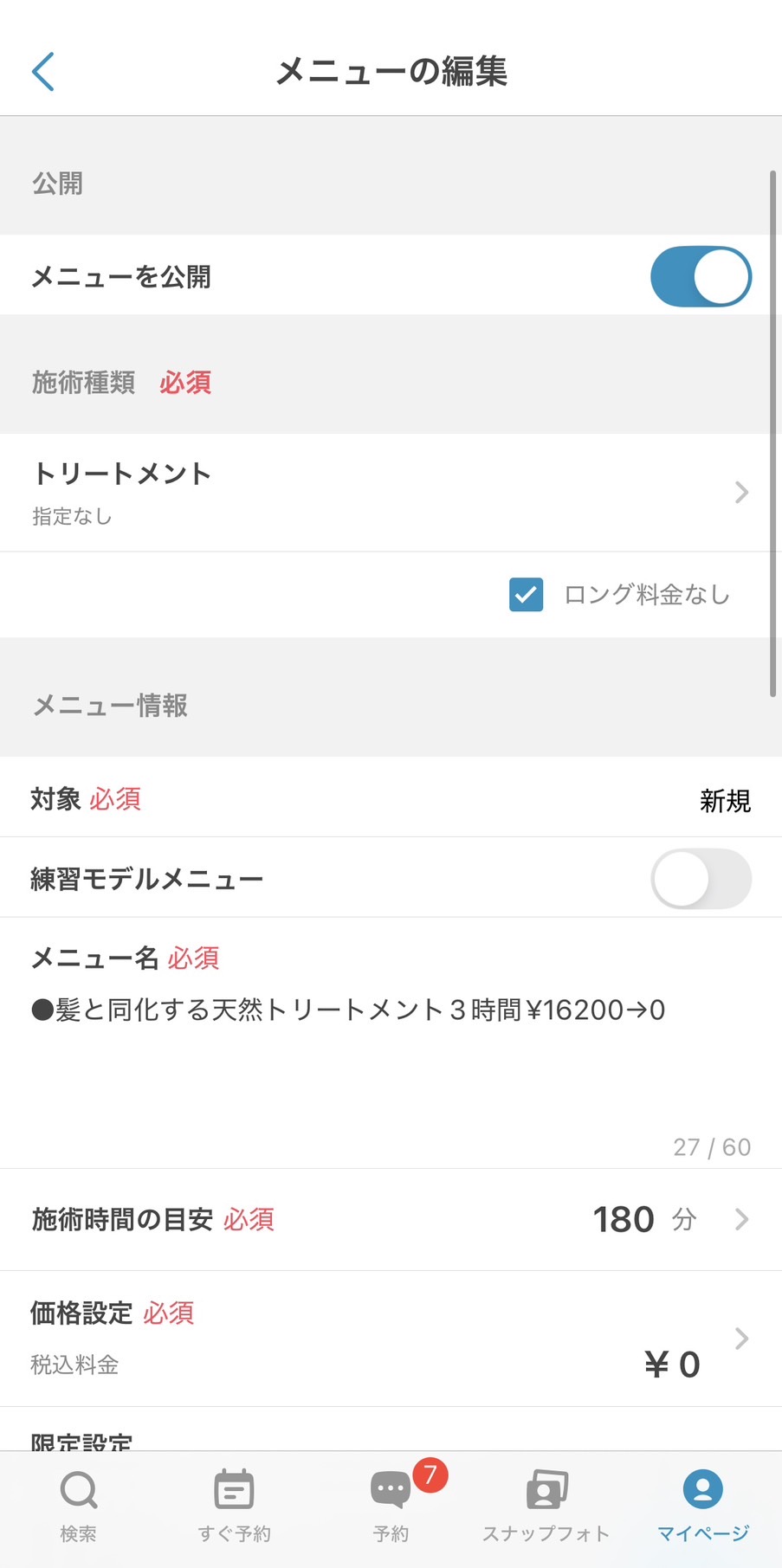
Task: Go back from メニューの編集
Action: pos(43,71)
